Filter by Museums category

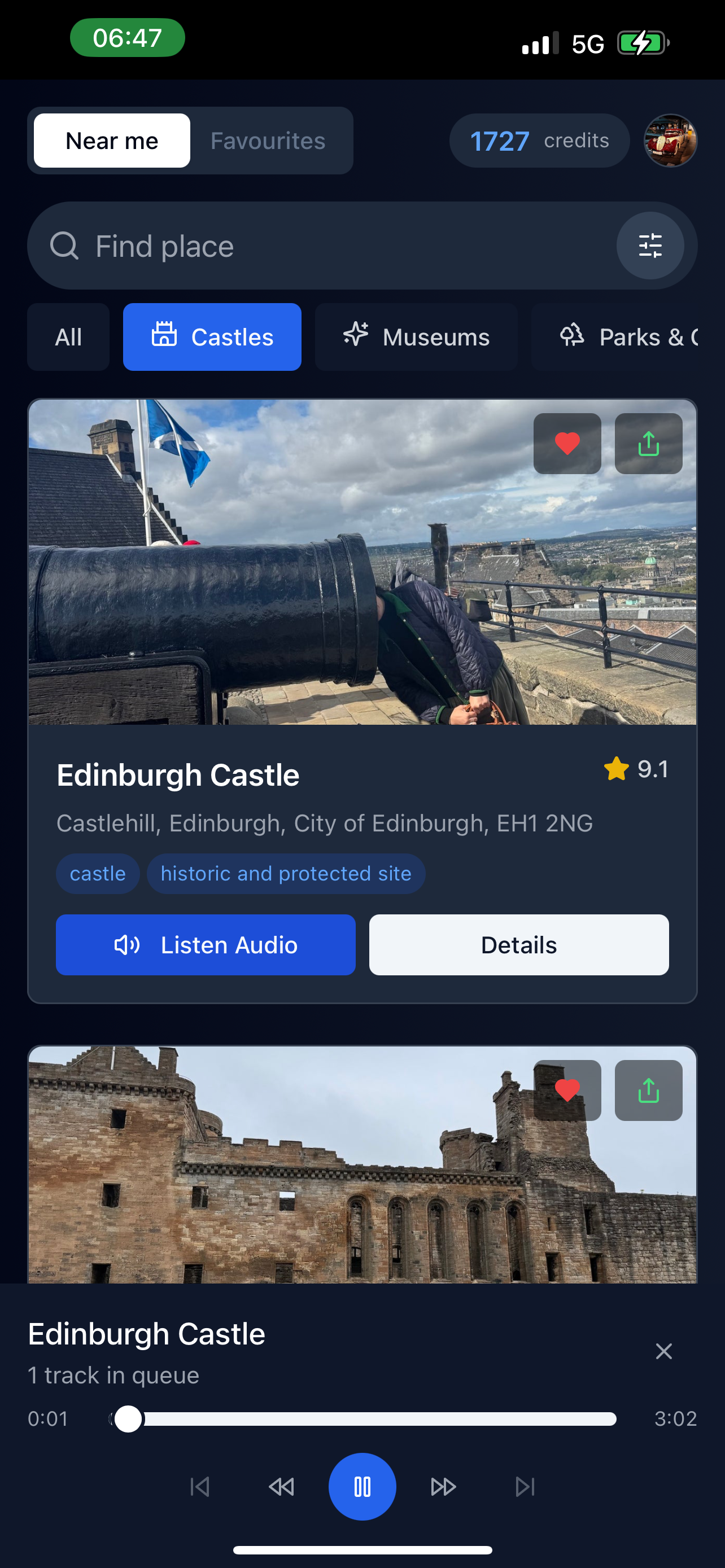(x=416, y=337)
